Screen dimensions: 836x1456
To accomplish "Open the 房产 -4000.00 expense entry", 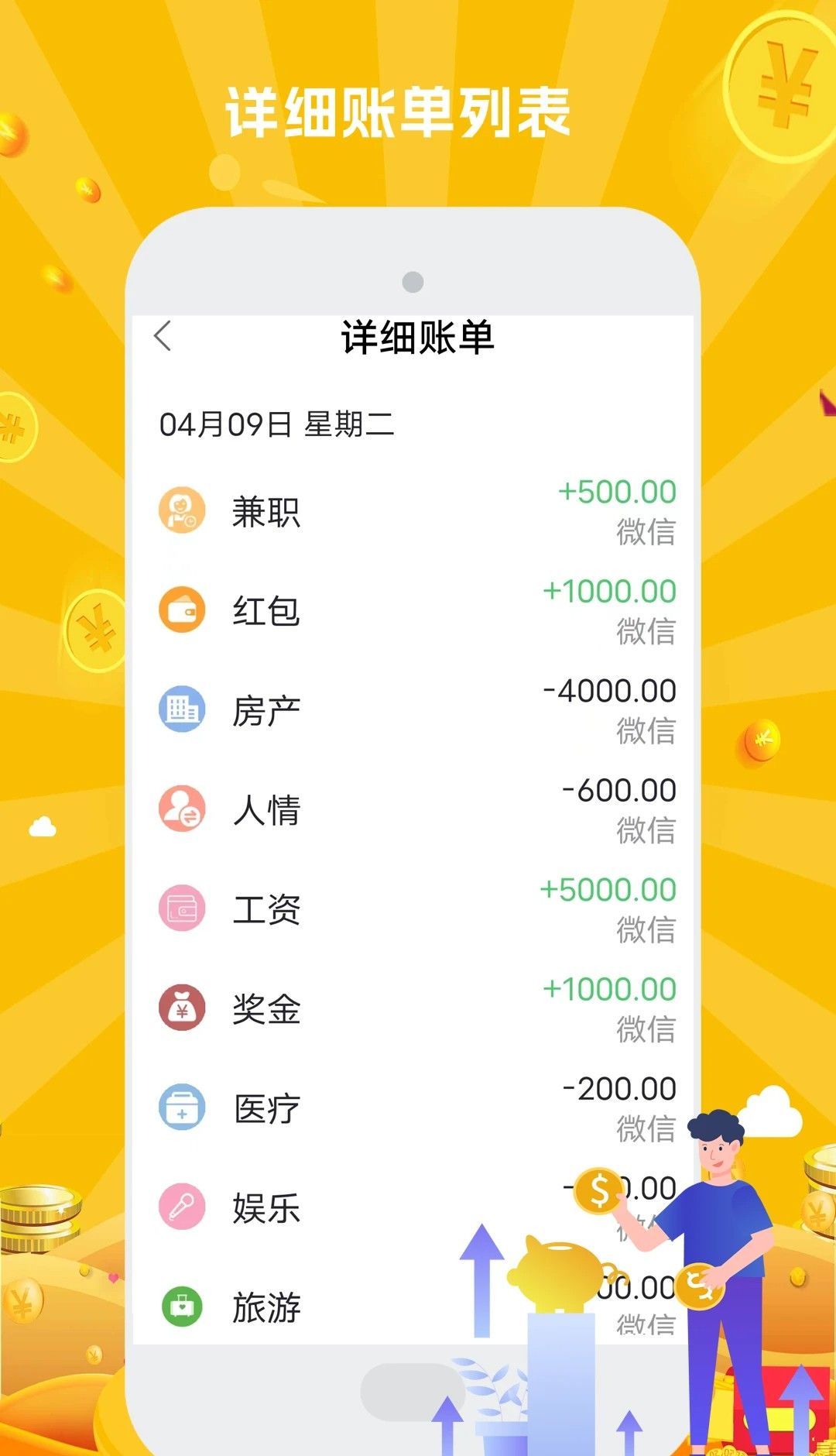I will point(418,708).
